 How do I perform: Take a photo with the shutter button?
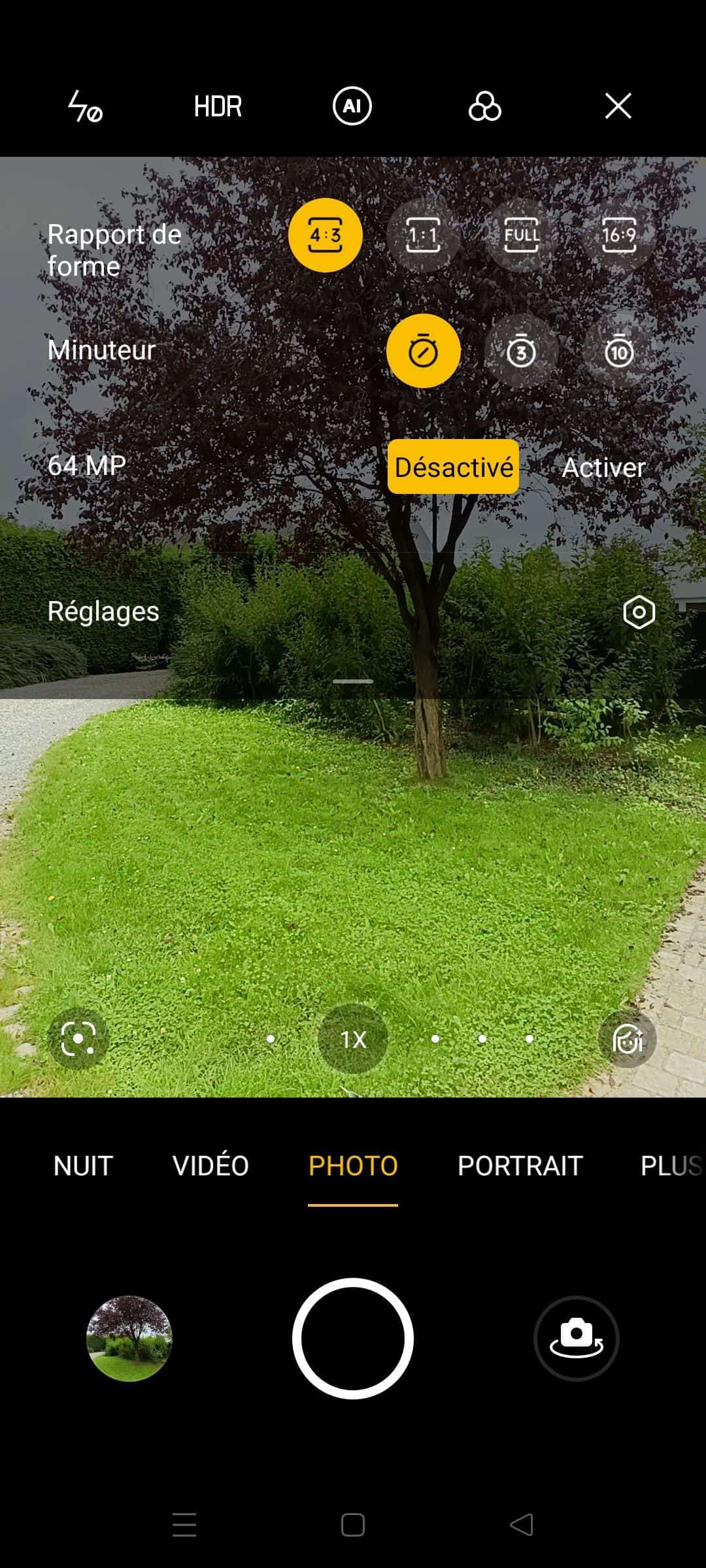(x=353, y=1338)
